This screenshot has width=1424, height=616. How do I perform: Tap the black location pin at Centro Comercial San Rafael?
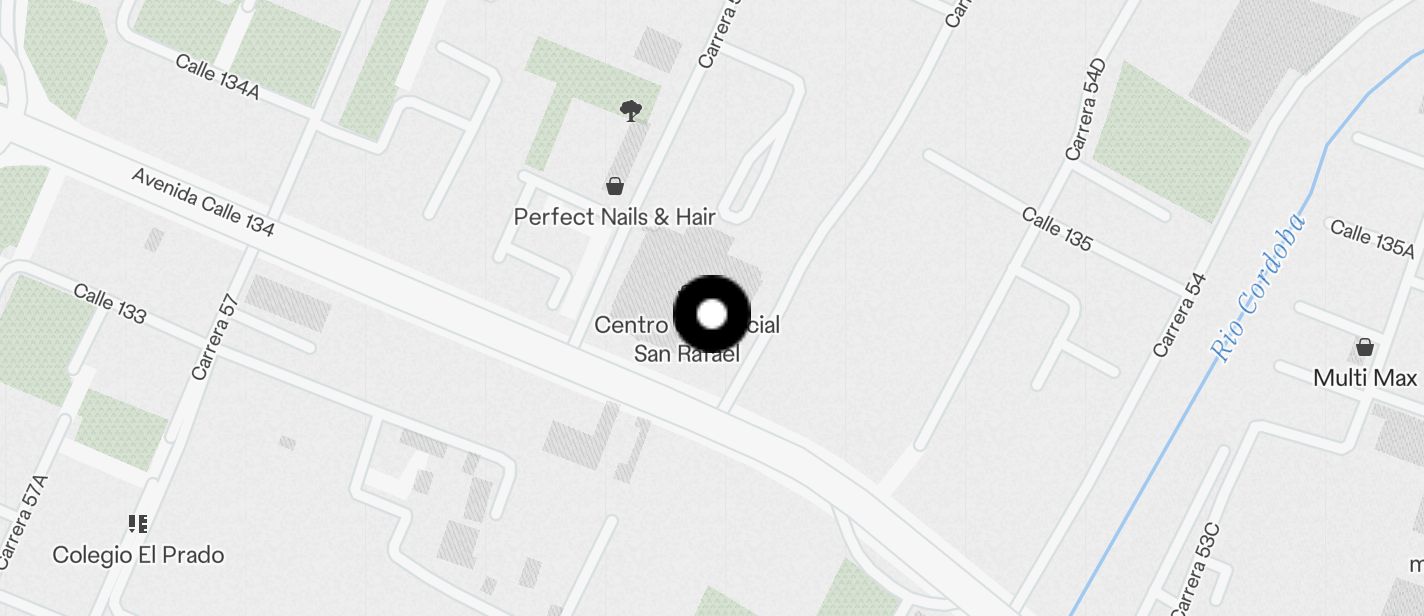(711, 314)
